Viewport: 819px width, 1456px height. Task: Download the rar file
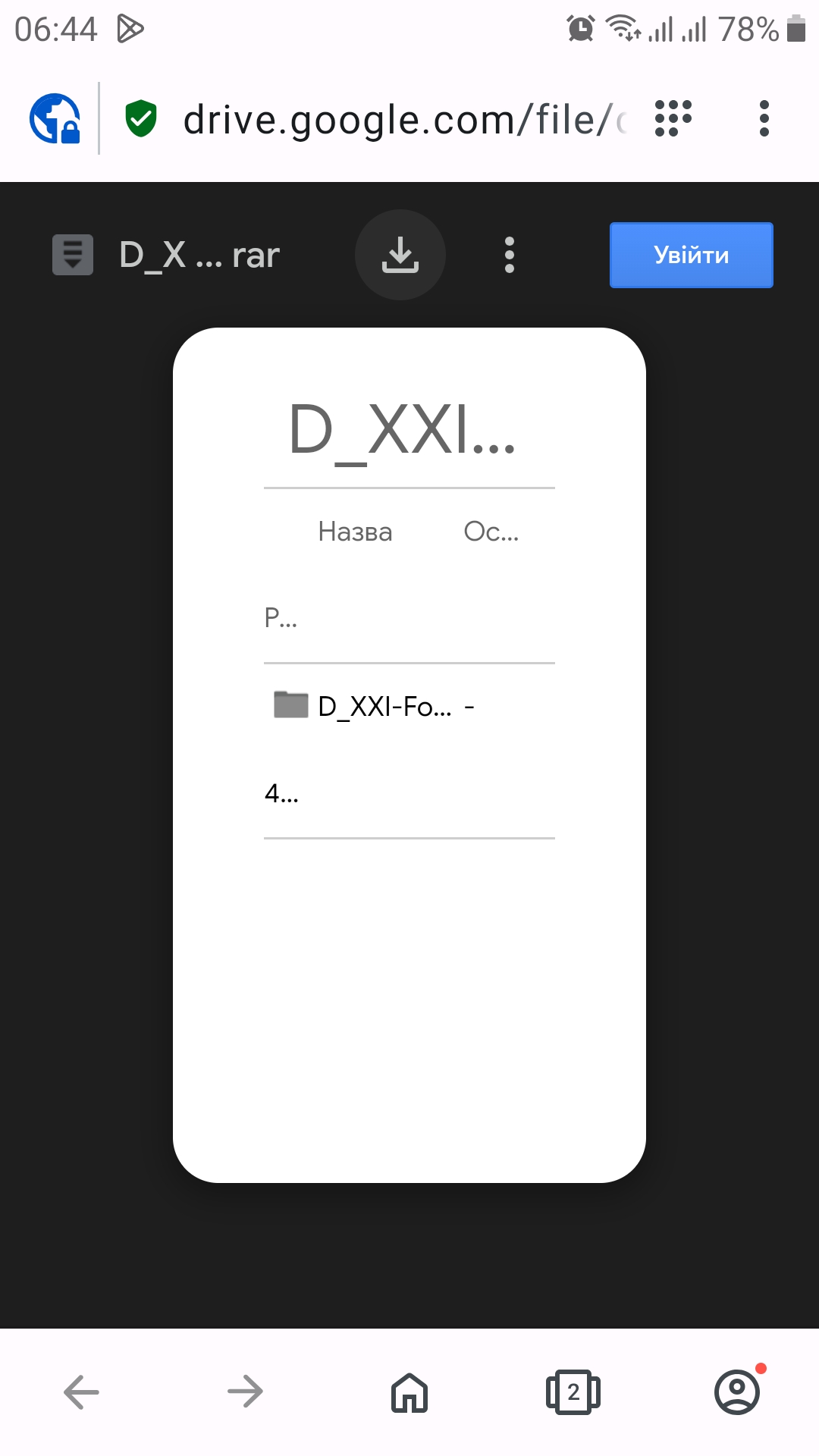click(400, 255)
